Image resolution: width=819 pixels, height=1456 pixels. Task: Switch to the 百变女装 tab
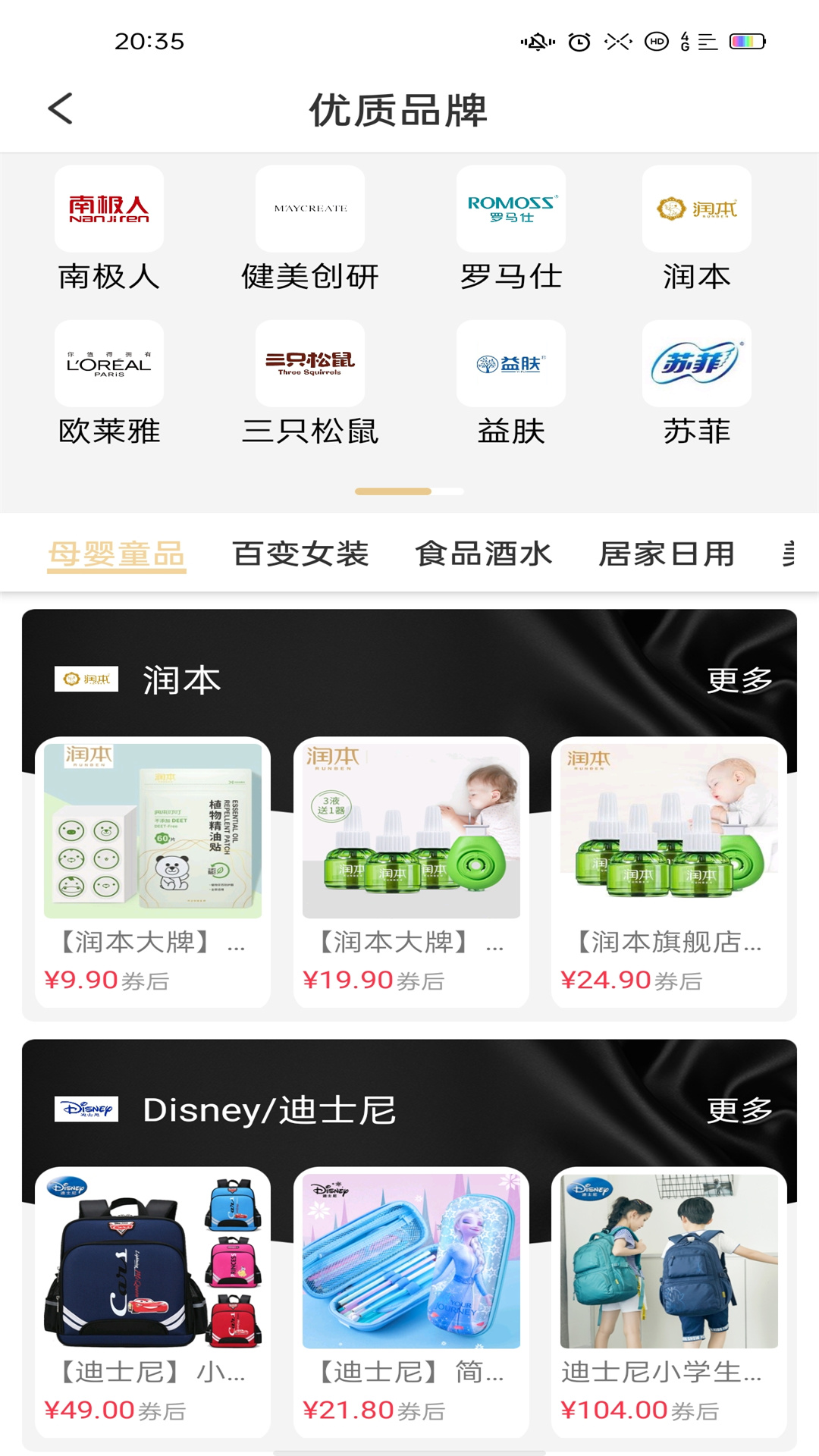pyautogui.click(x=300, y=554)
